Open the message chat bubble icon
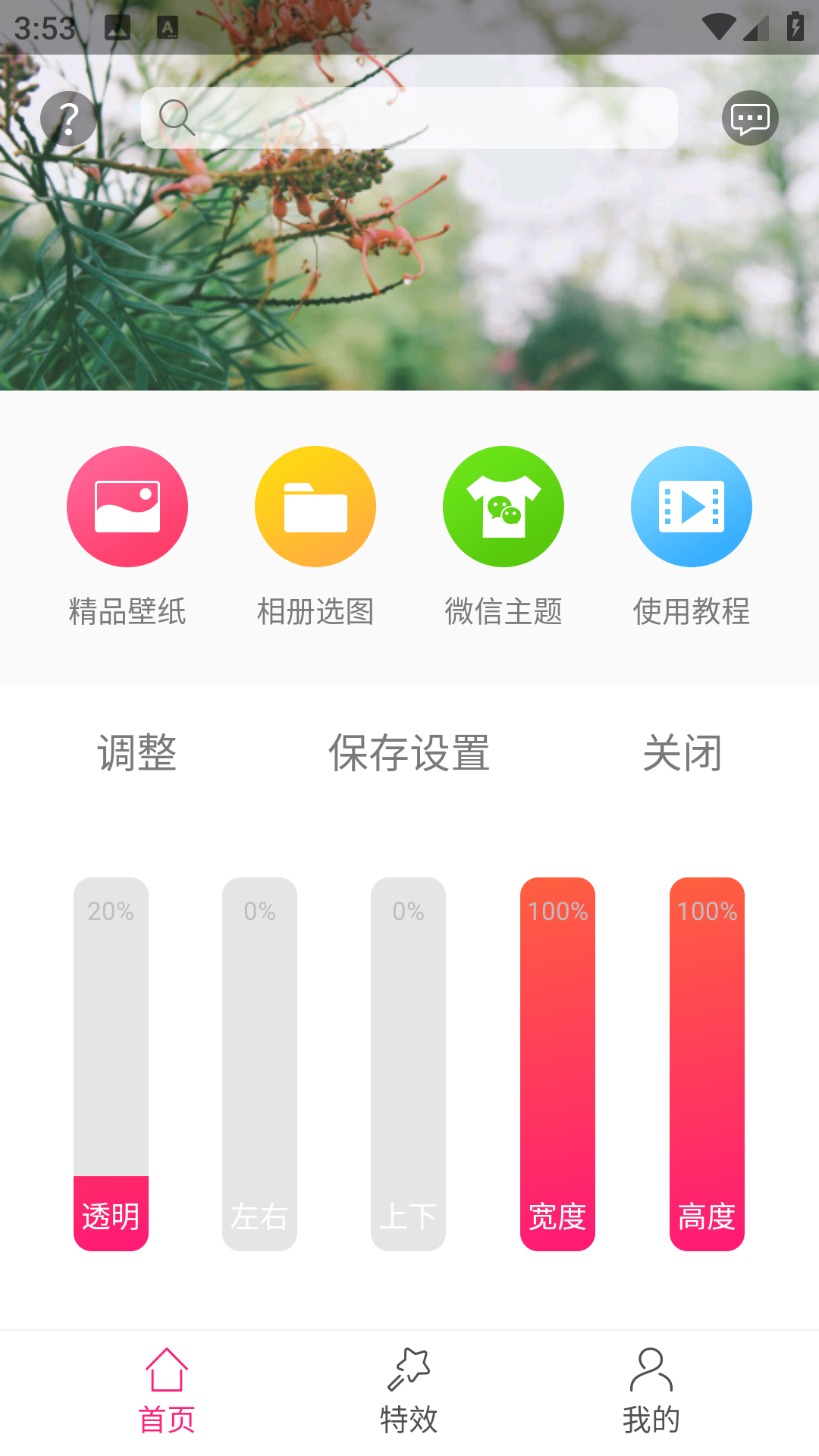The height and width of the screenshot is (1456, 819). [x=750, y=118]
